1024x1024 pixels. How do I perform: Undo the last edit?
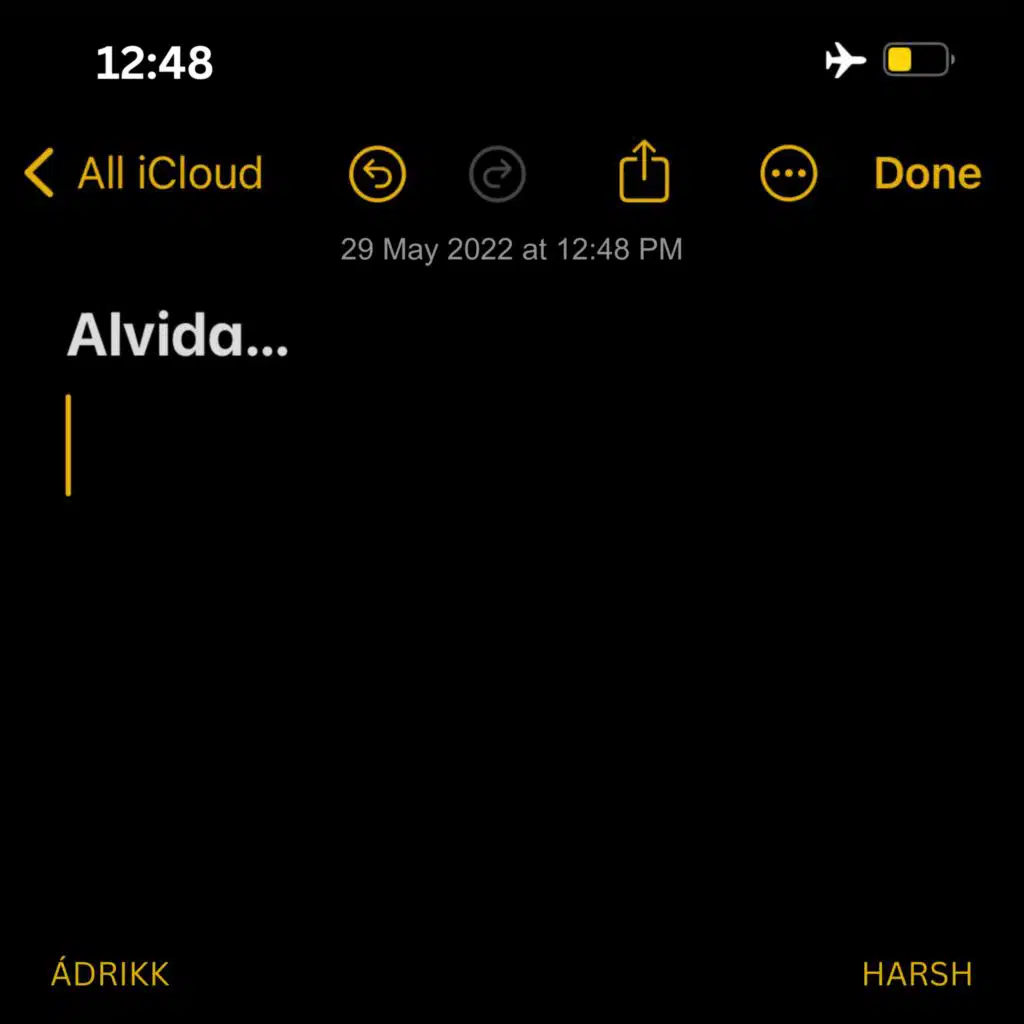coord(377,174)
